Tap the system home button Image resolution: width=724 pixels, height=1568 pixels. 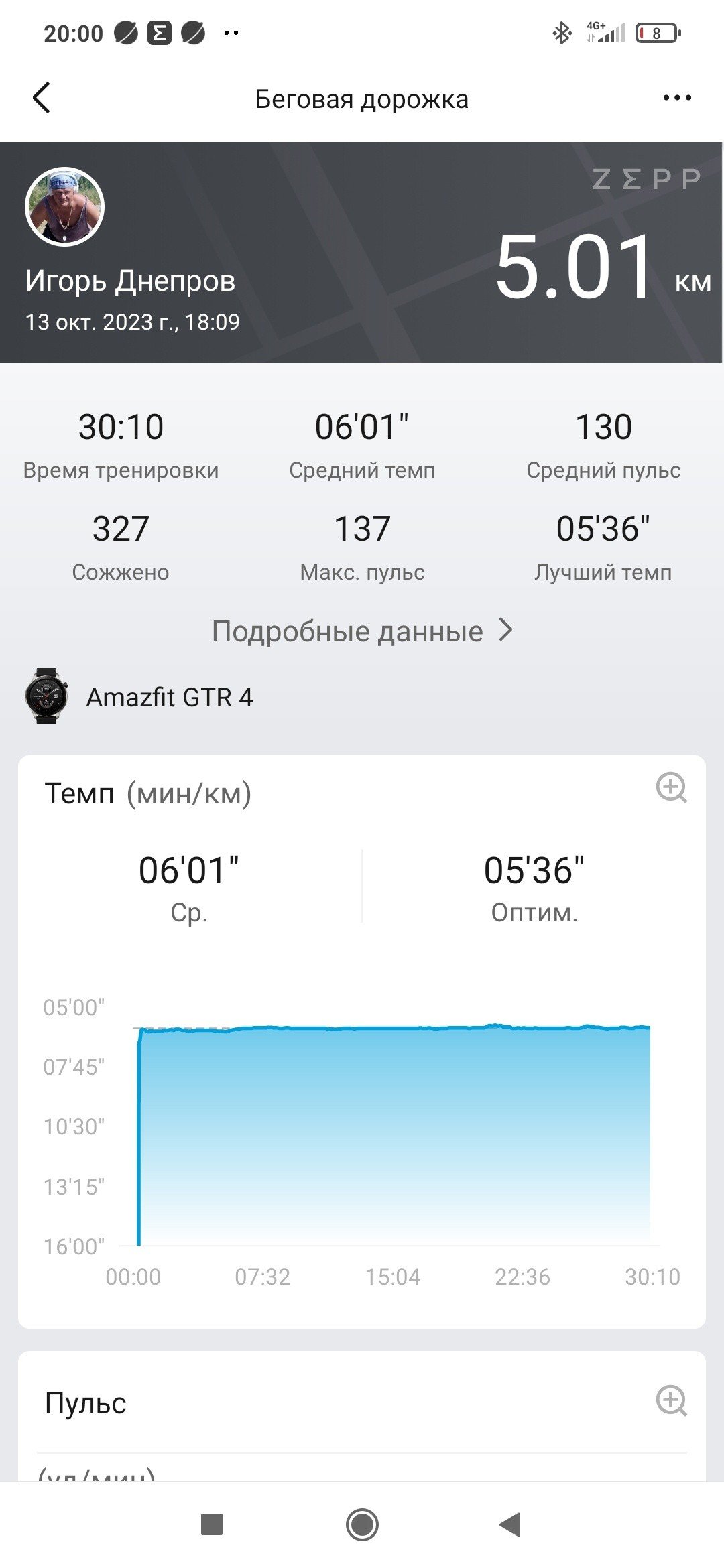tap(362, 1525)
